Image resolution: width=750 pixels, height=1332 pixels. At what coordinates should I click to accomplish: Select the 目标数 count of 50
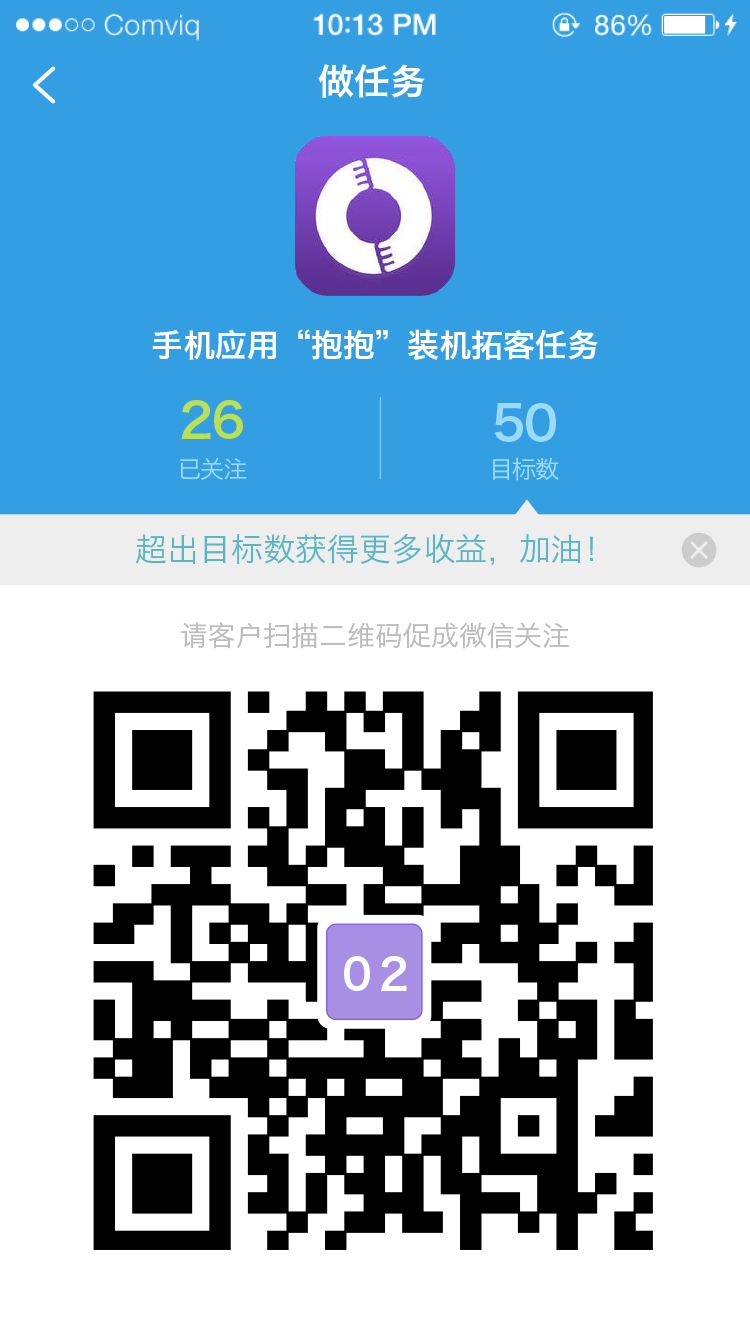[525, 424]
